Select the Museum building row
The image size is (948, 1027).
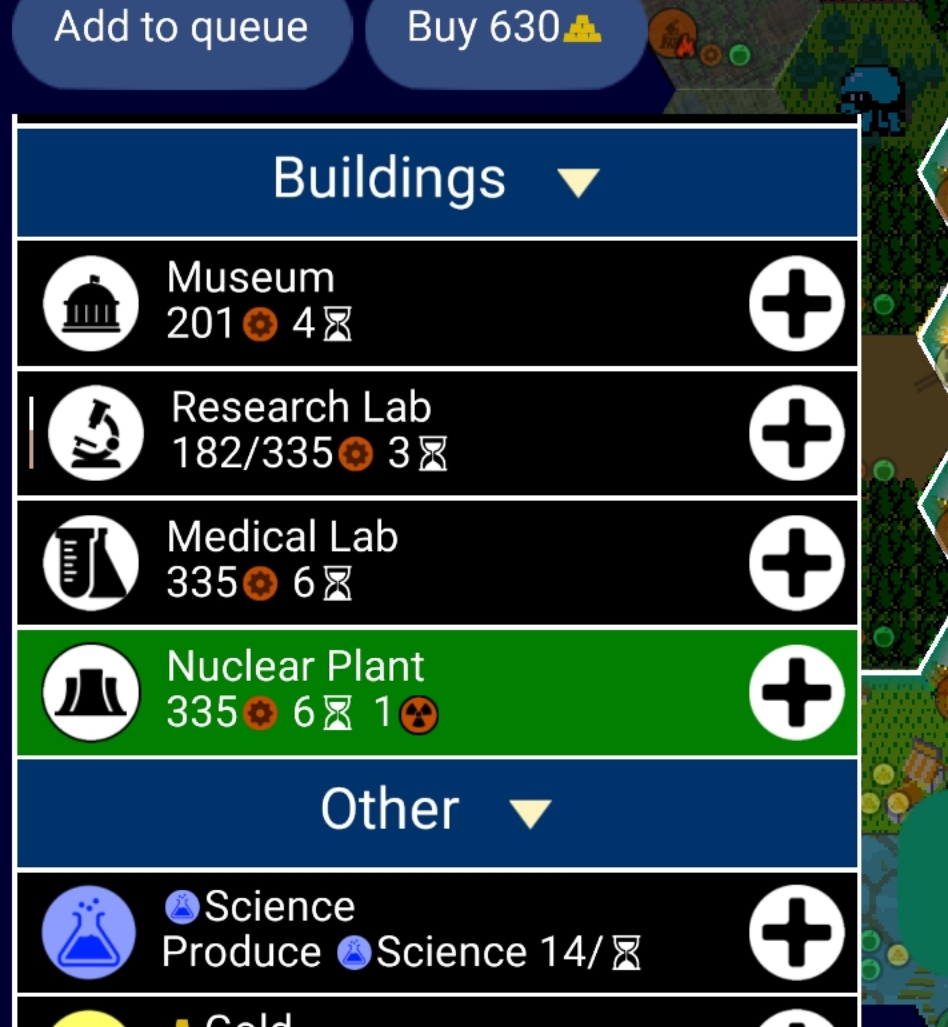click(x=400, y=303)
